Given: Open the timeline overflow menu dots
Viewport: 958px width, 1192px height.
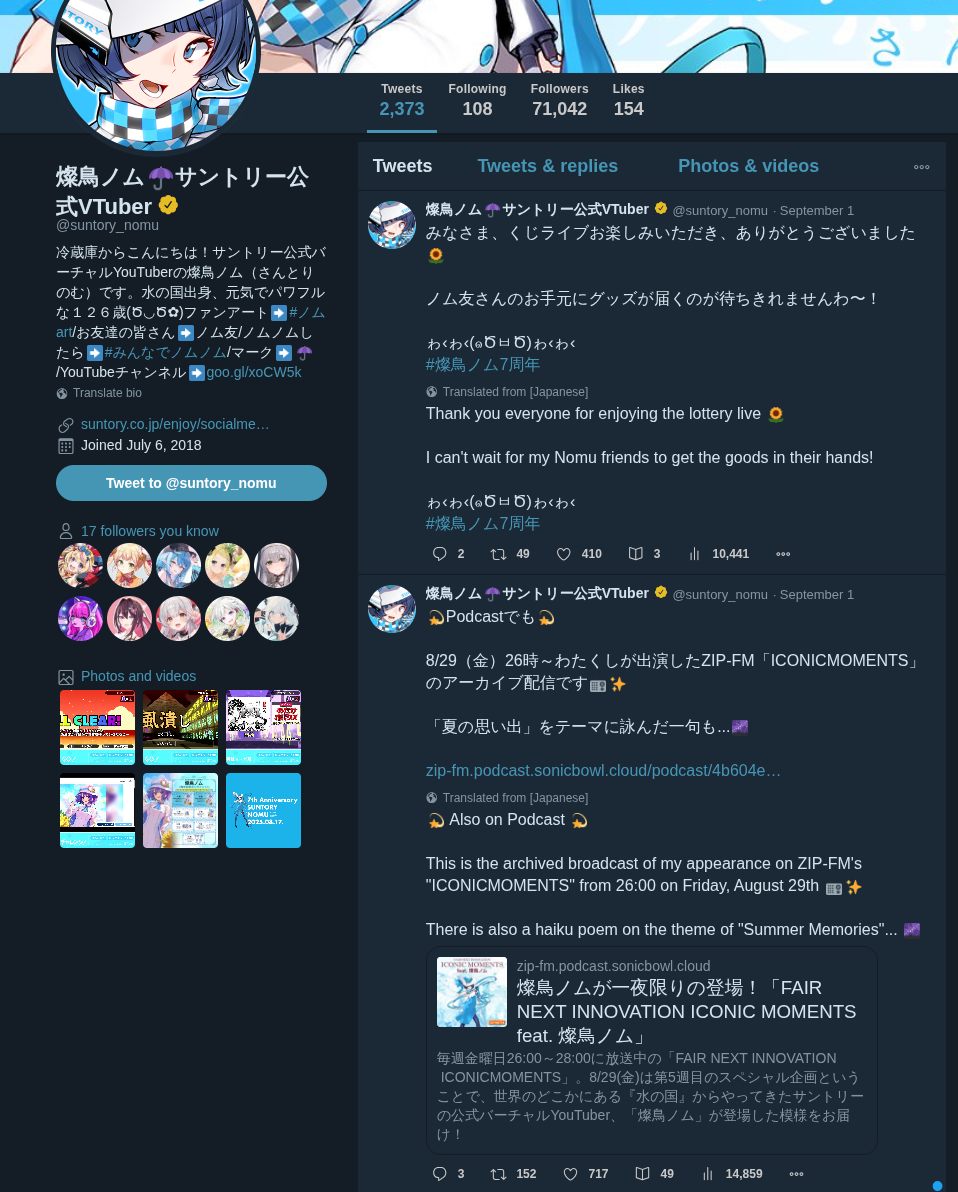Looking at the screenshot, I should click(921, 167).
